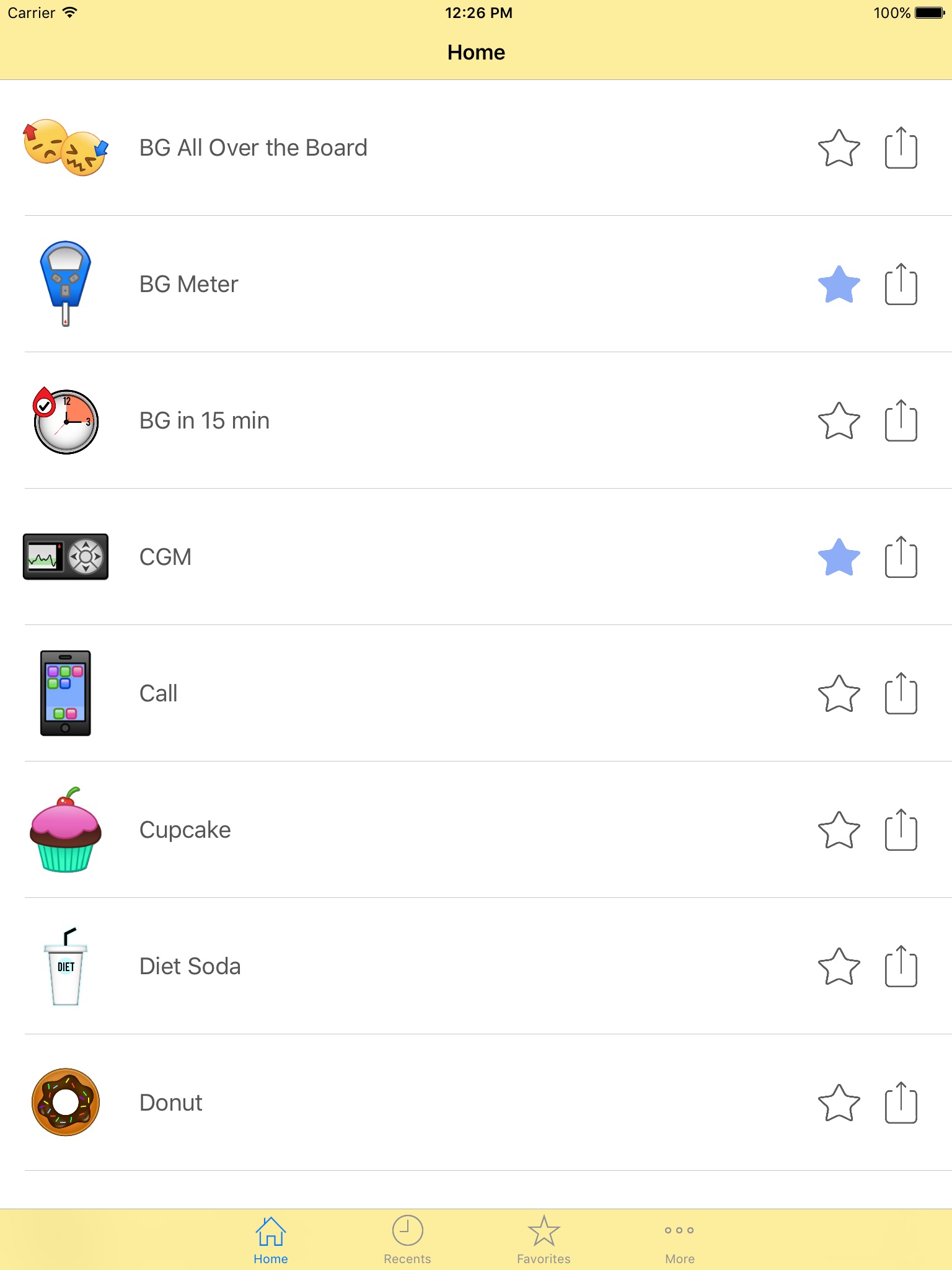
Task: Switch to the Recents tab
Action: [407, 1239]
